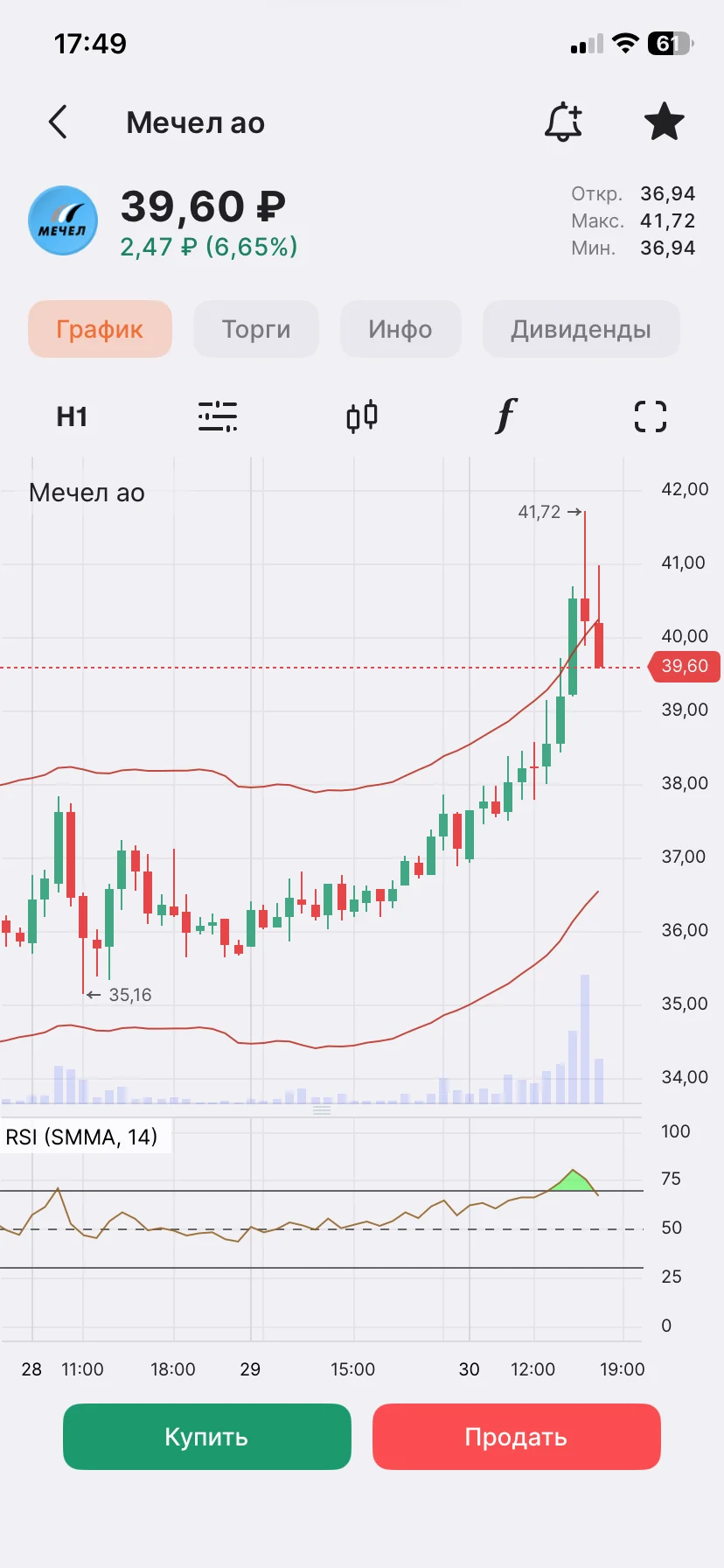Open chart settings sliders icon

point(217,416)
